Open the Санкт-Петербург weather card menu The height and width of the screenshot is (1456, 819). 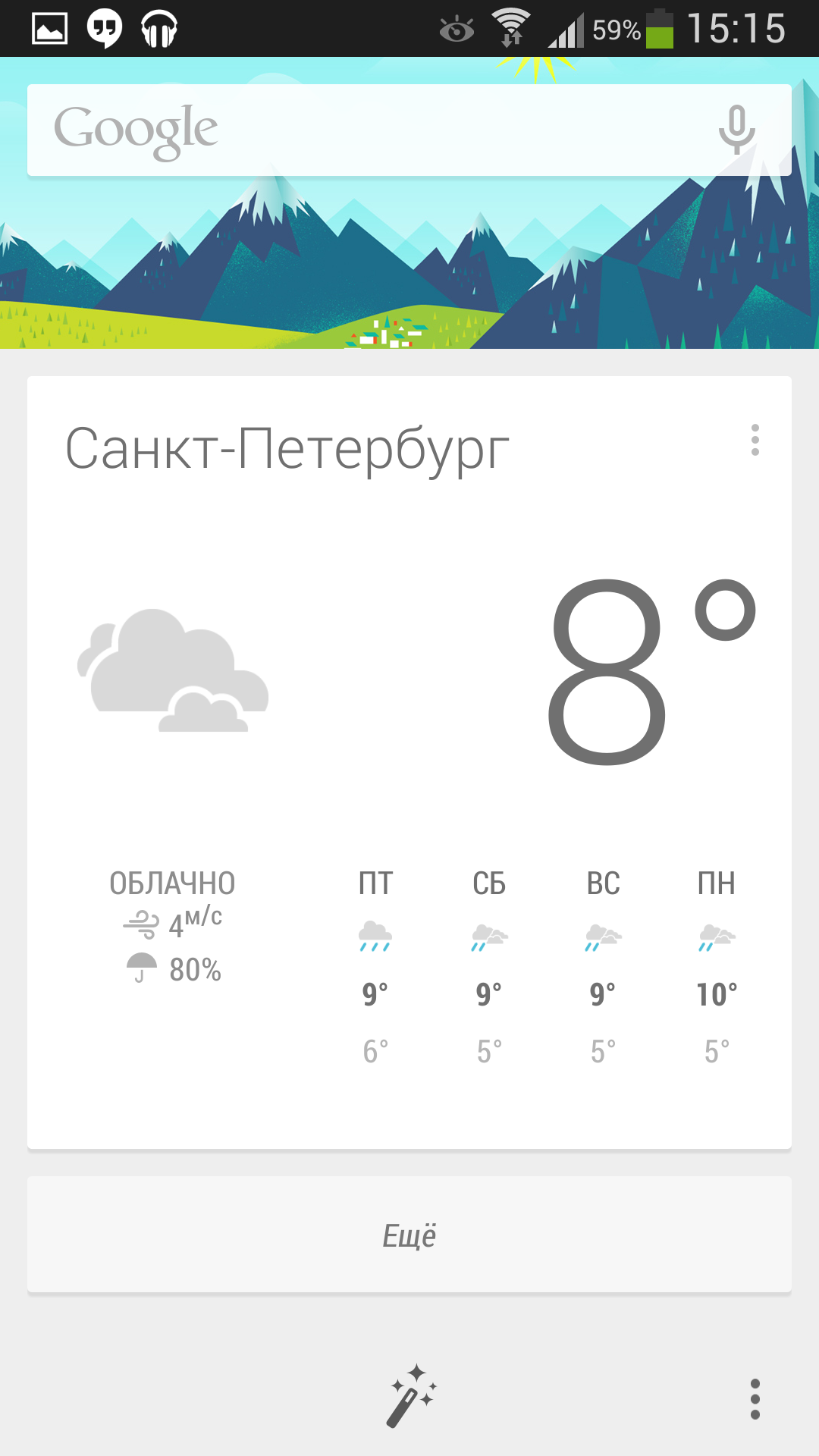click(x=755, y=440)
